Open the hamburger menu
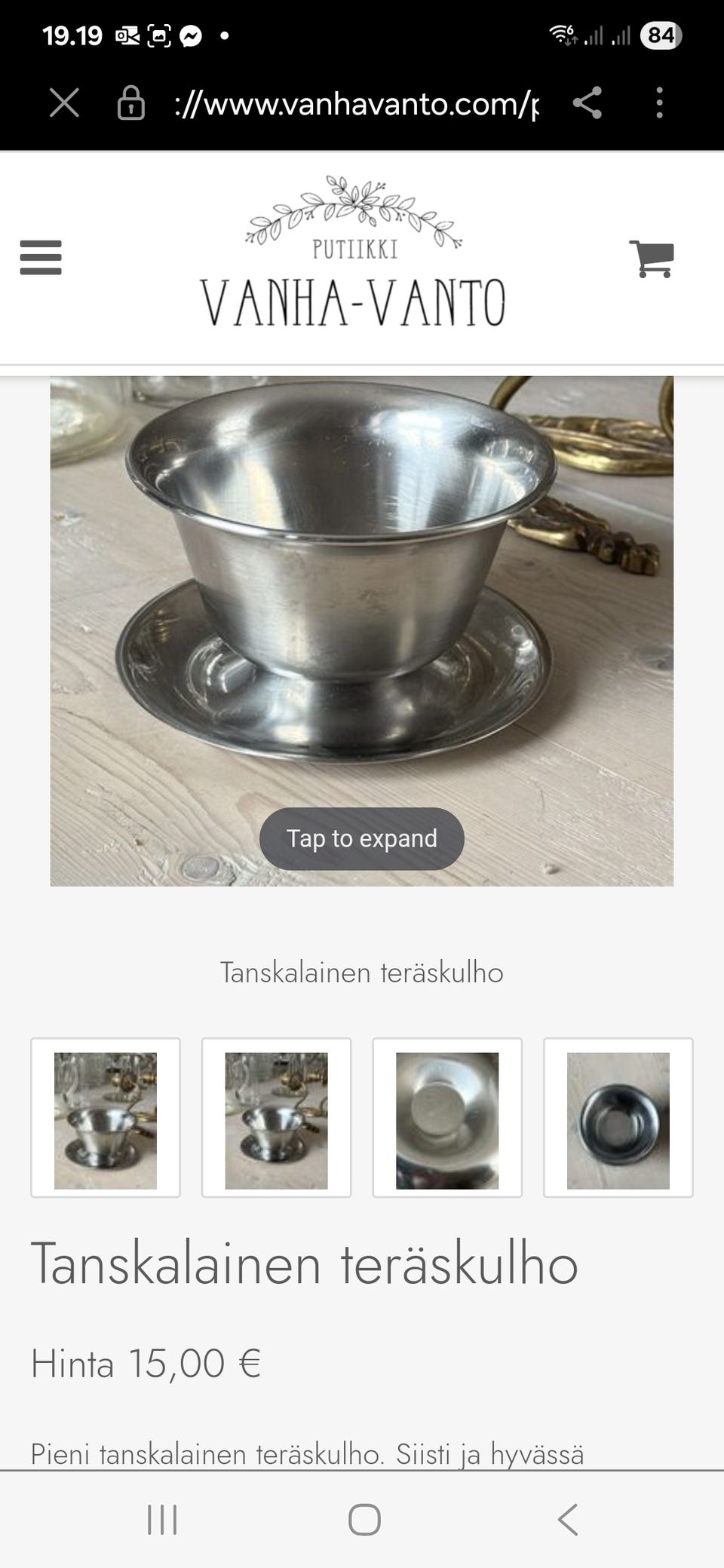724x1568 pixels. [41, 258]
